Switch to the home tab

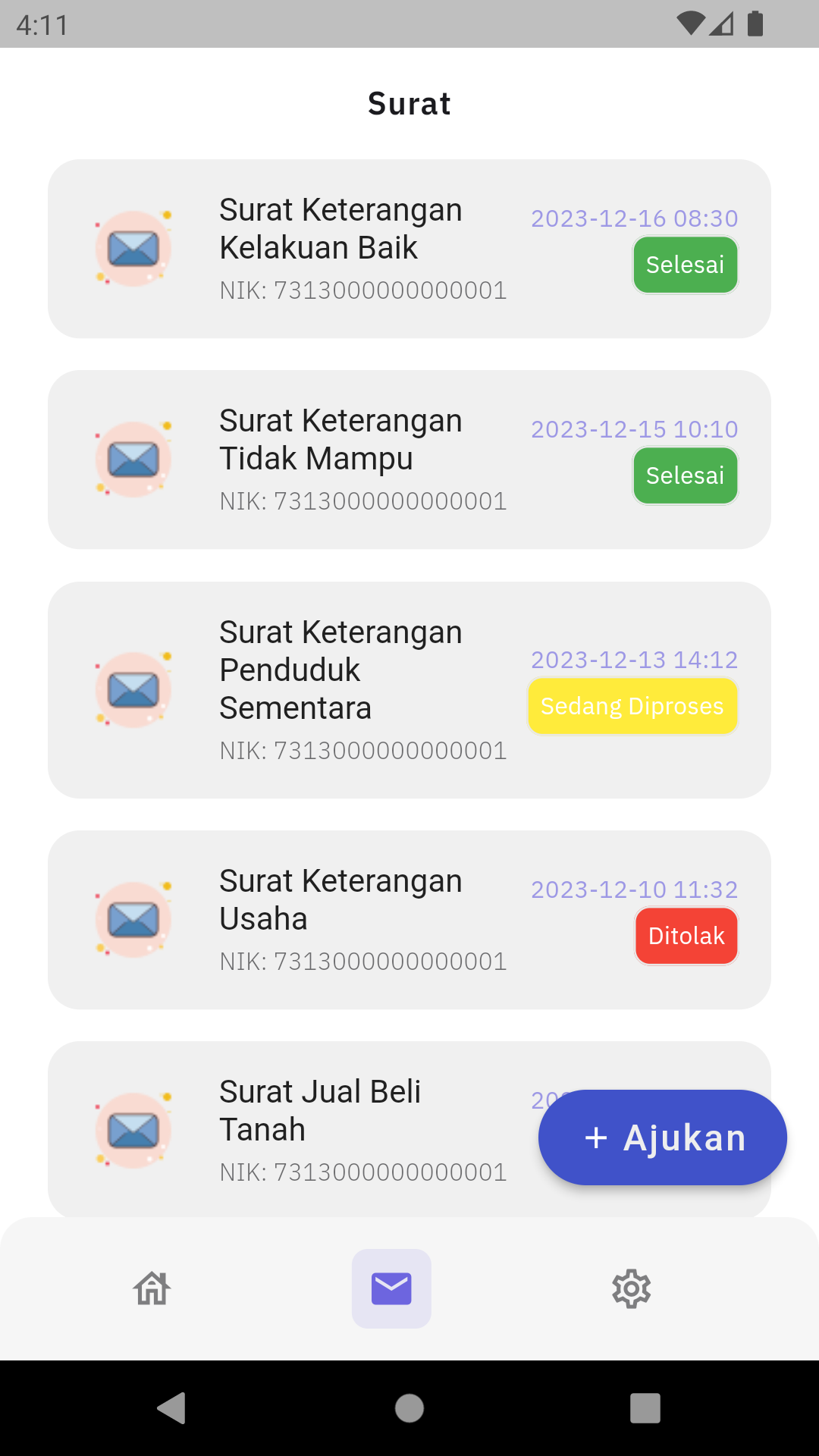coord(152,1288)
